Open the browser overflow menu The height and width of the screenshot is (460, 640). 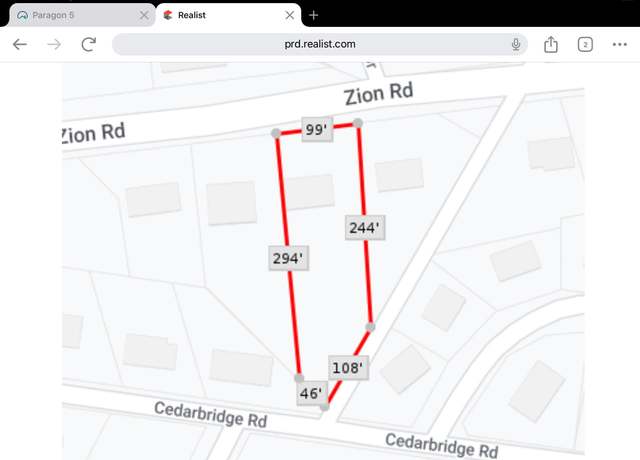pos(619,44)
